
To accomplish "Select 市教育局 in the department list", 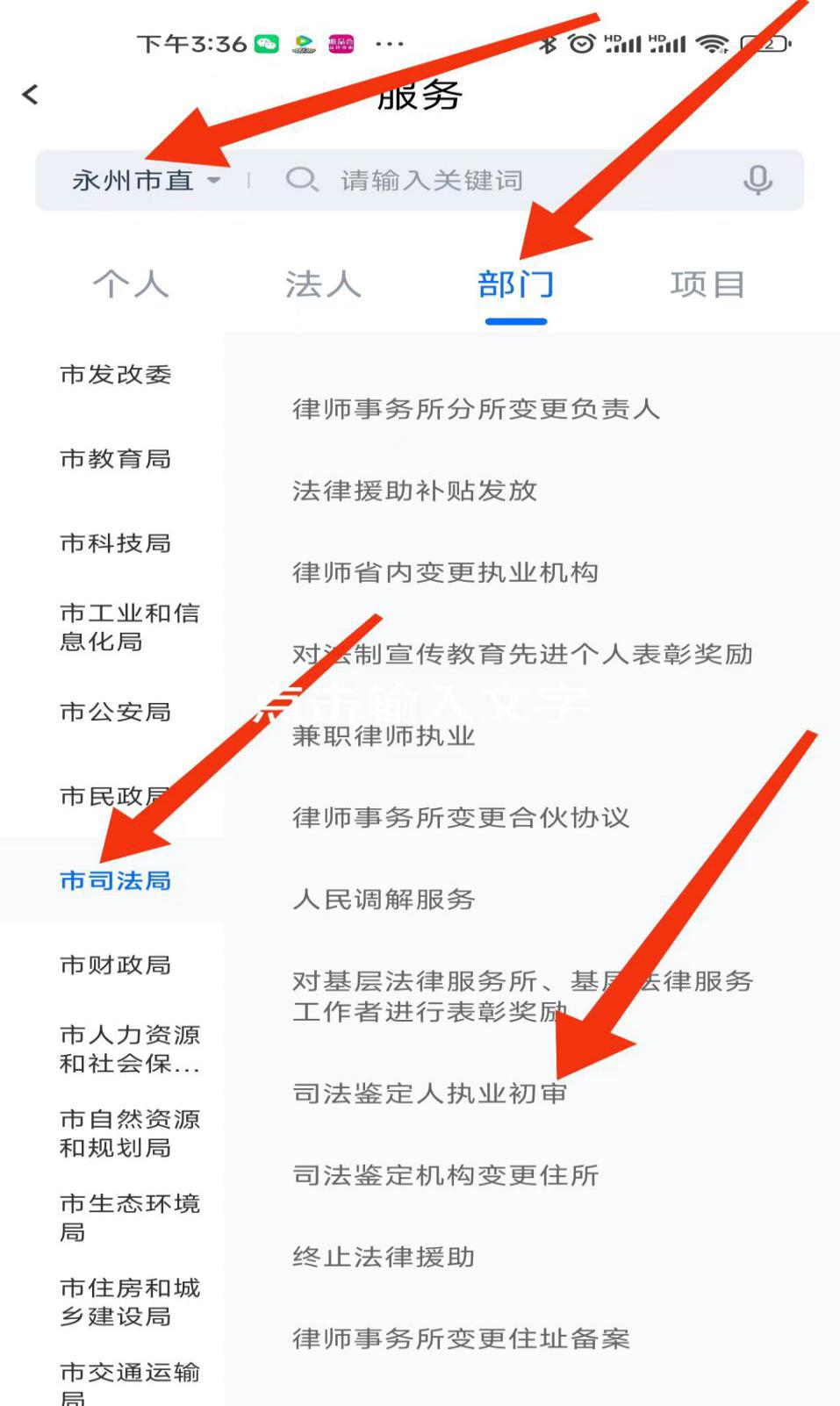I will [x=115, y=459].
